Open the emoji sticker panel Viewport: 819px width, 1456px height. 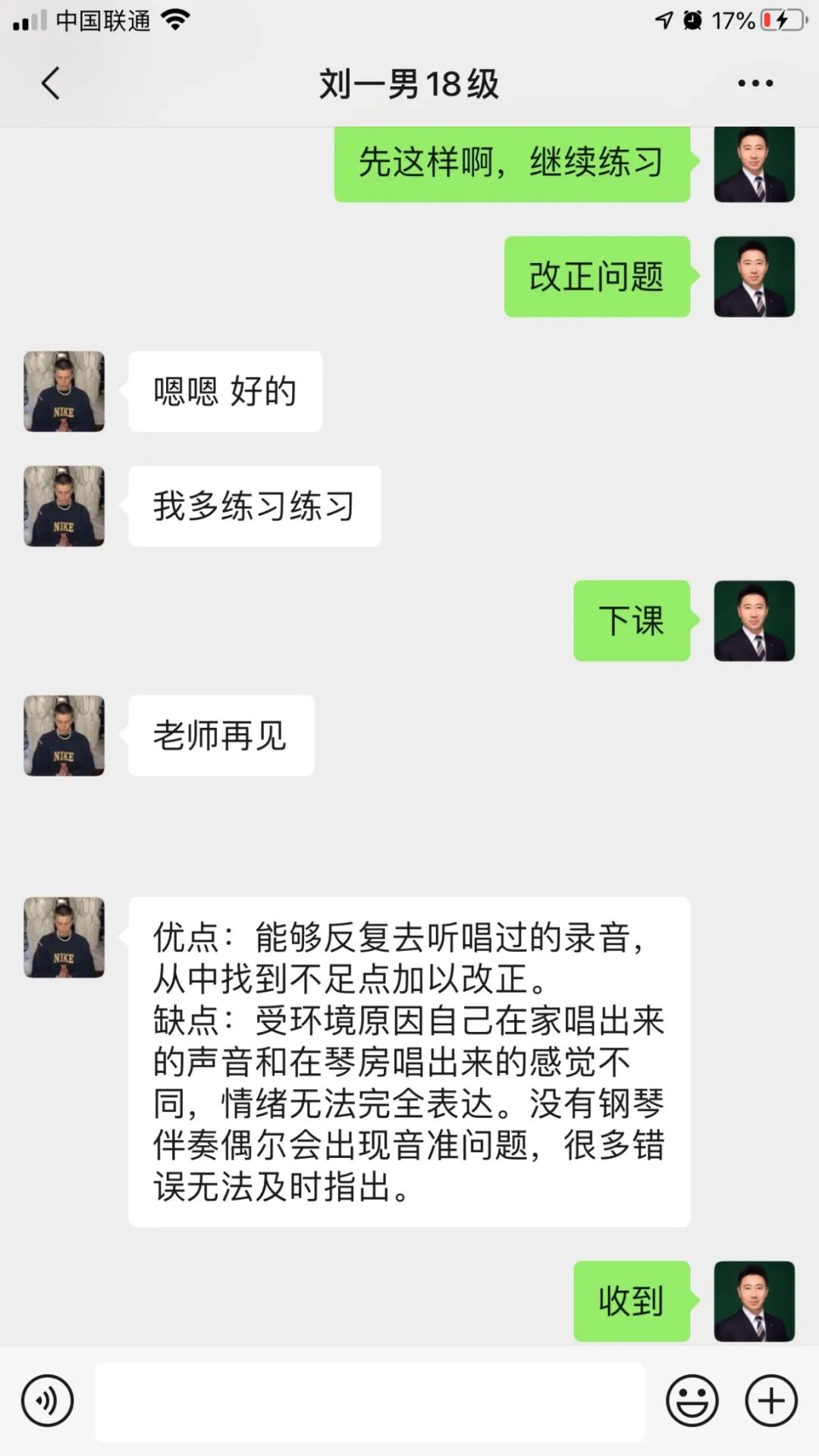pyautogui.click(x=692, y=1401)
